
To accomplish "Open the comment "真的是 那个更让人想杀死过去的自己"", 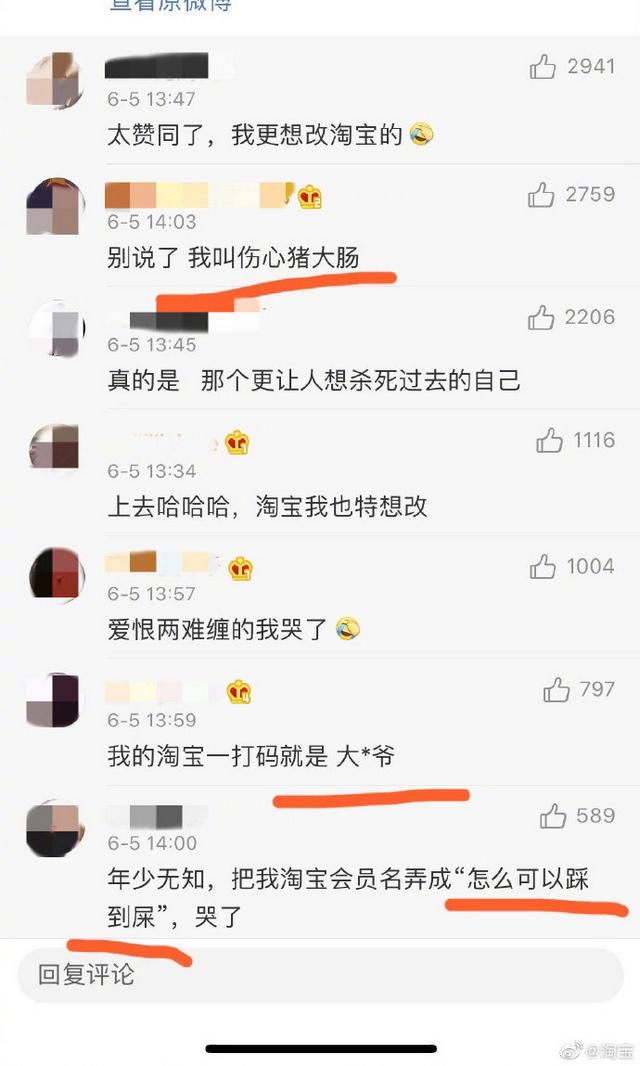I will [314, 381].
